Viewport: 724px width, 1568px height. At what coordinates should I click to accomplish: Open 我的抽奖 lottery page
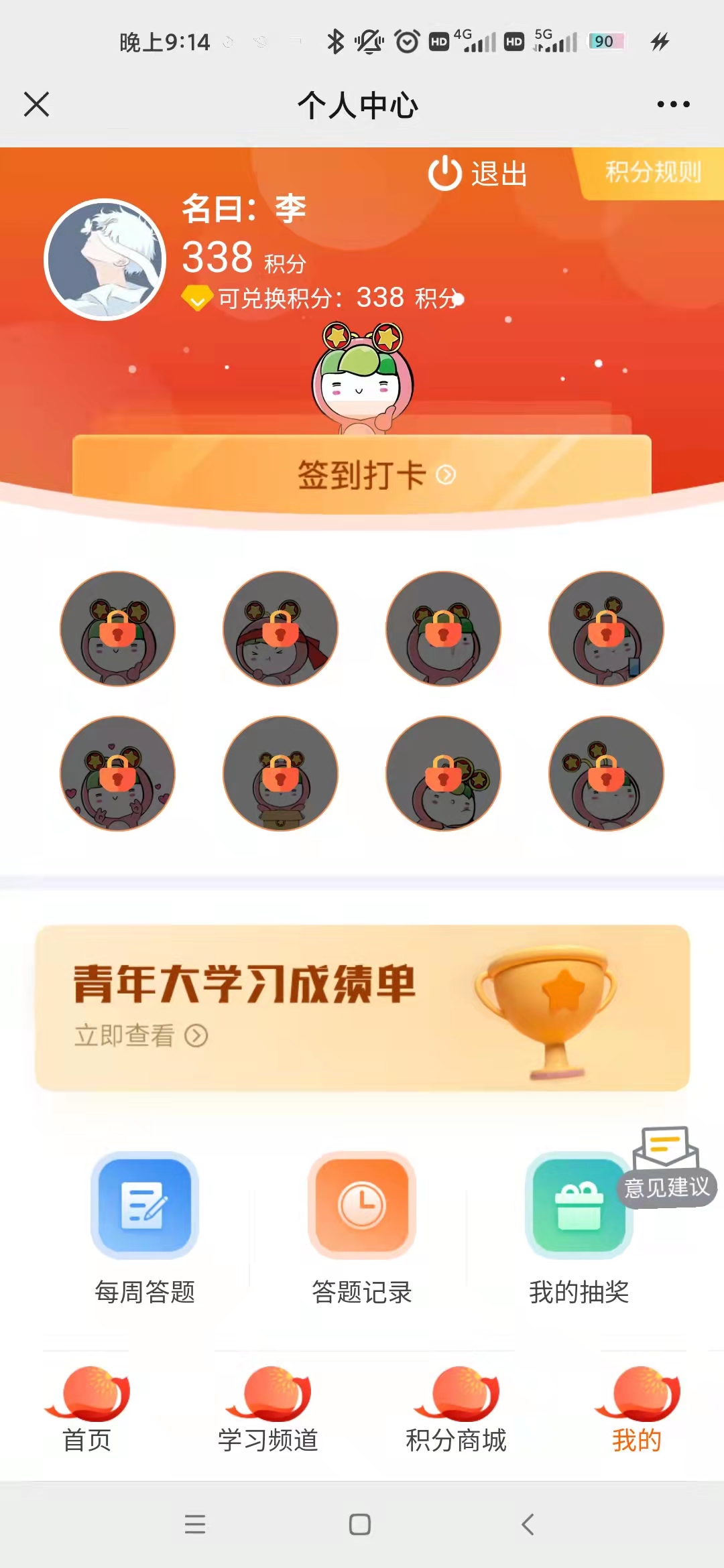coord(578,1228)
